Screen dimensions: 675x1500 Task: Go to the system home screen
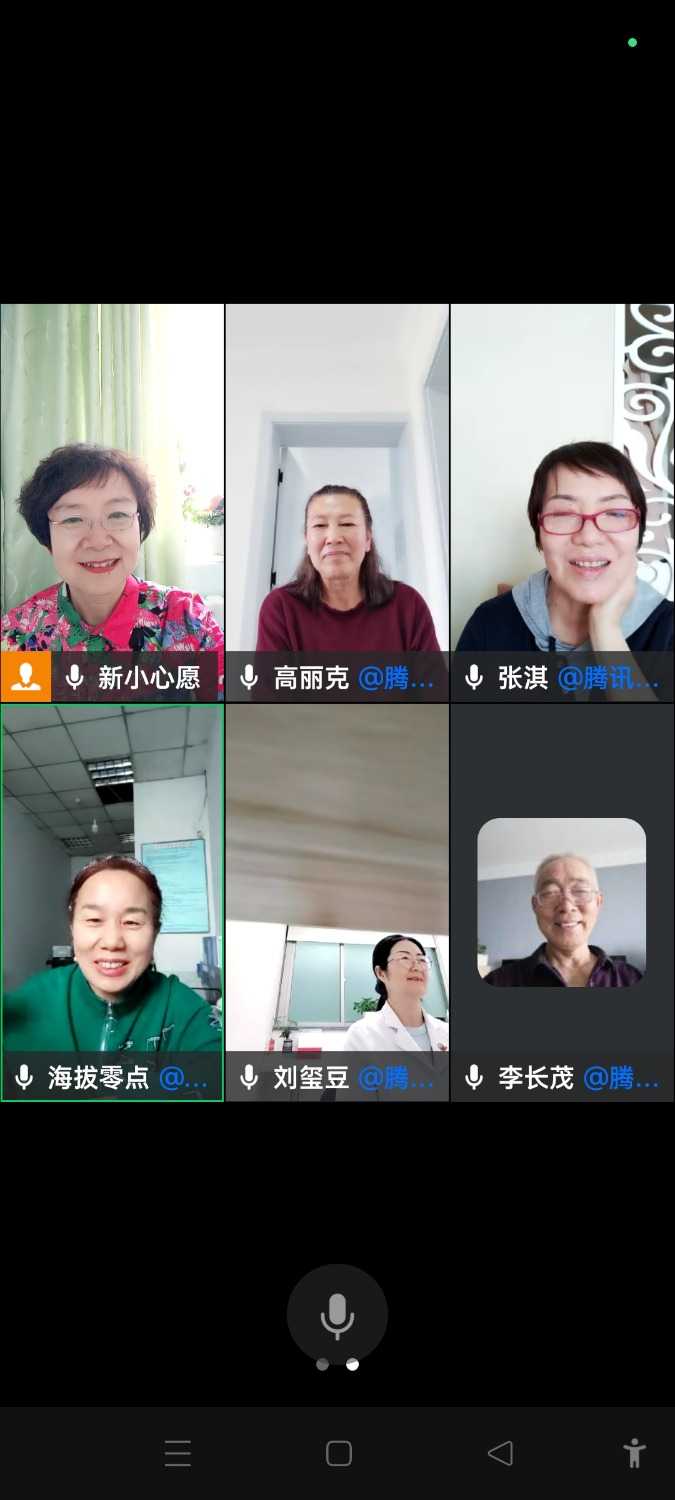339,1453
